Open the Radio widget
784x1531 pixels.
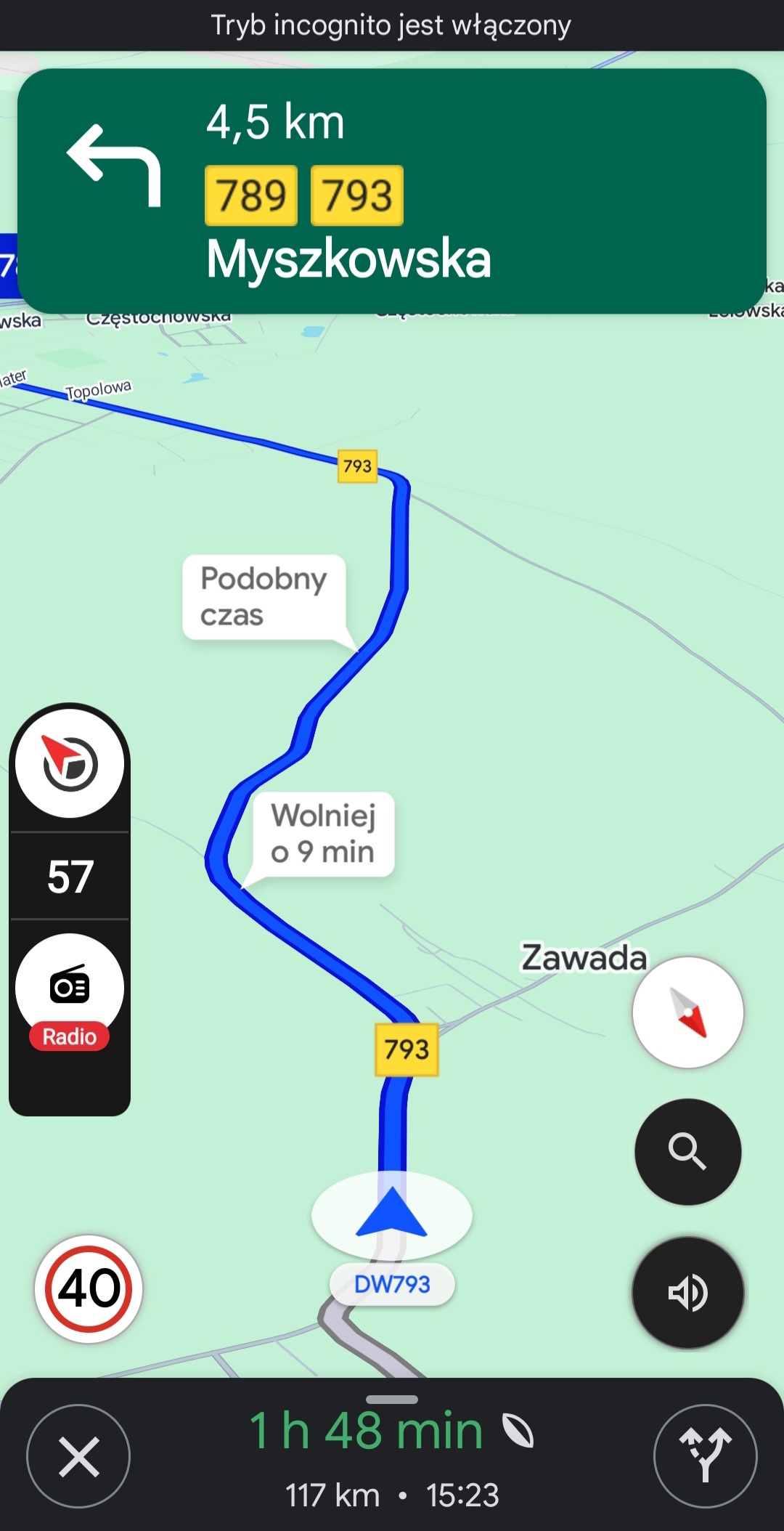(x=70, y=992)
